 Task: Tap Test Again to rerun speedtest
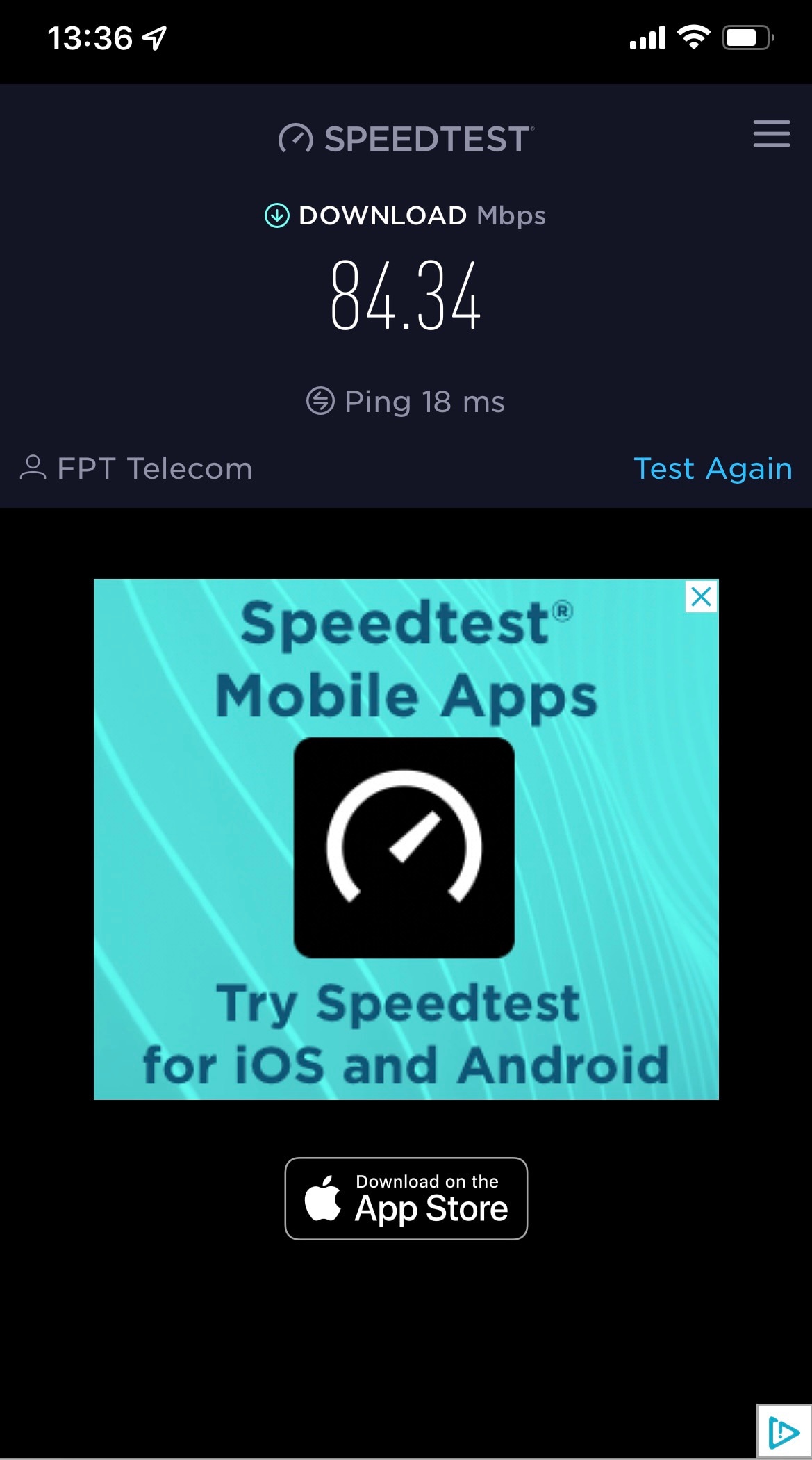(x=713, y=469)
